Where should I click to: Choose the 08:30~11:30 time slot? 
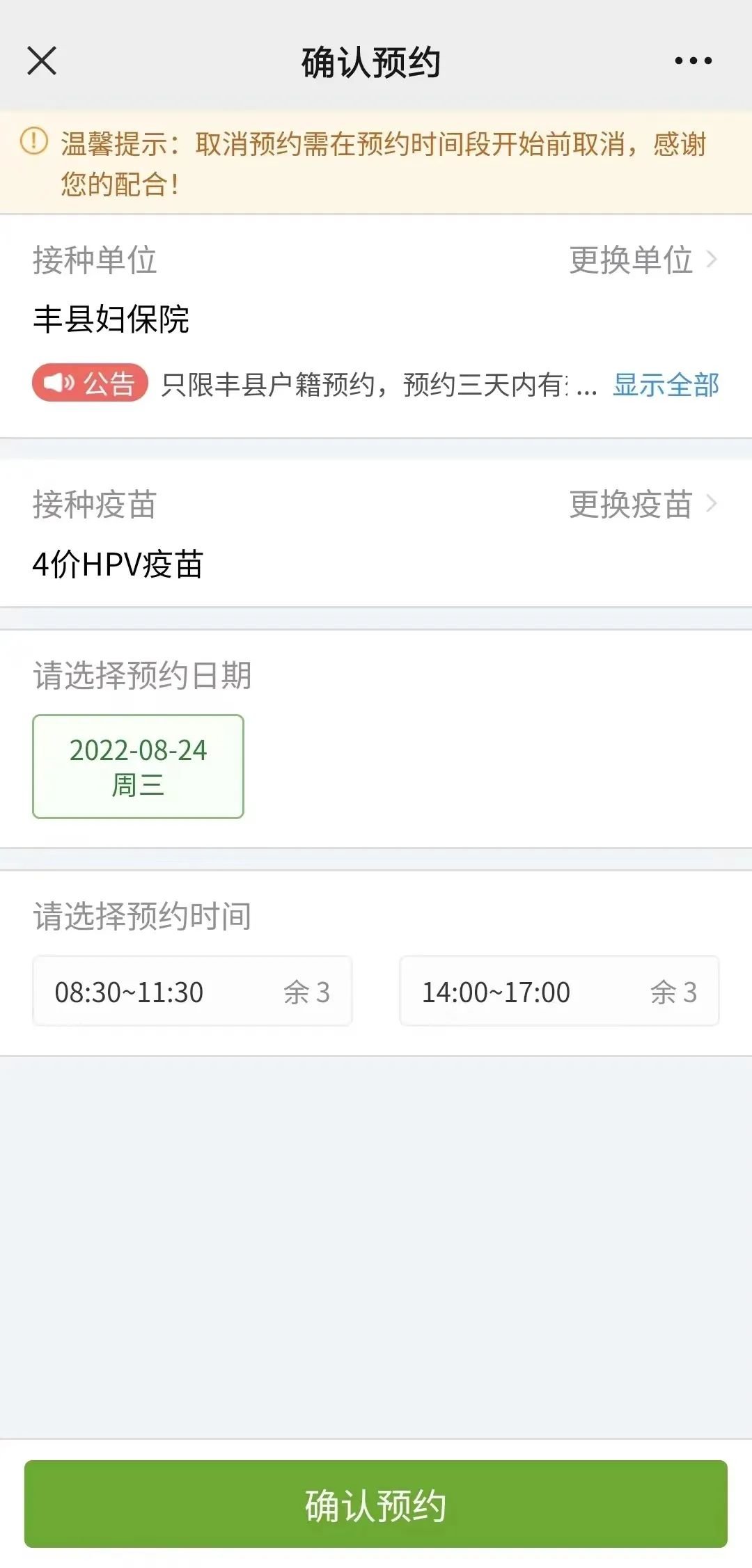(192, 992)
